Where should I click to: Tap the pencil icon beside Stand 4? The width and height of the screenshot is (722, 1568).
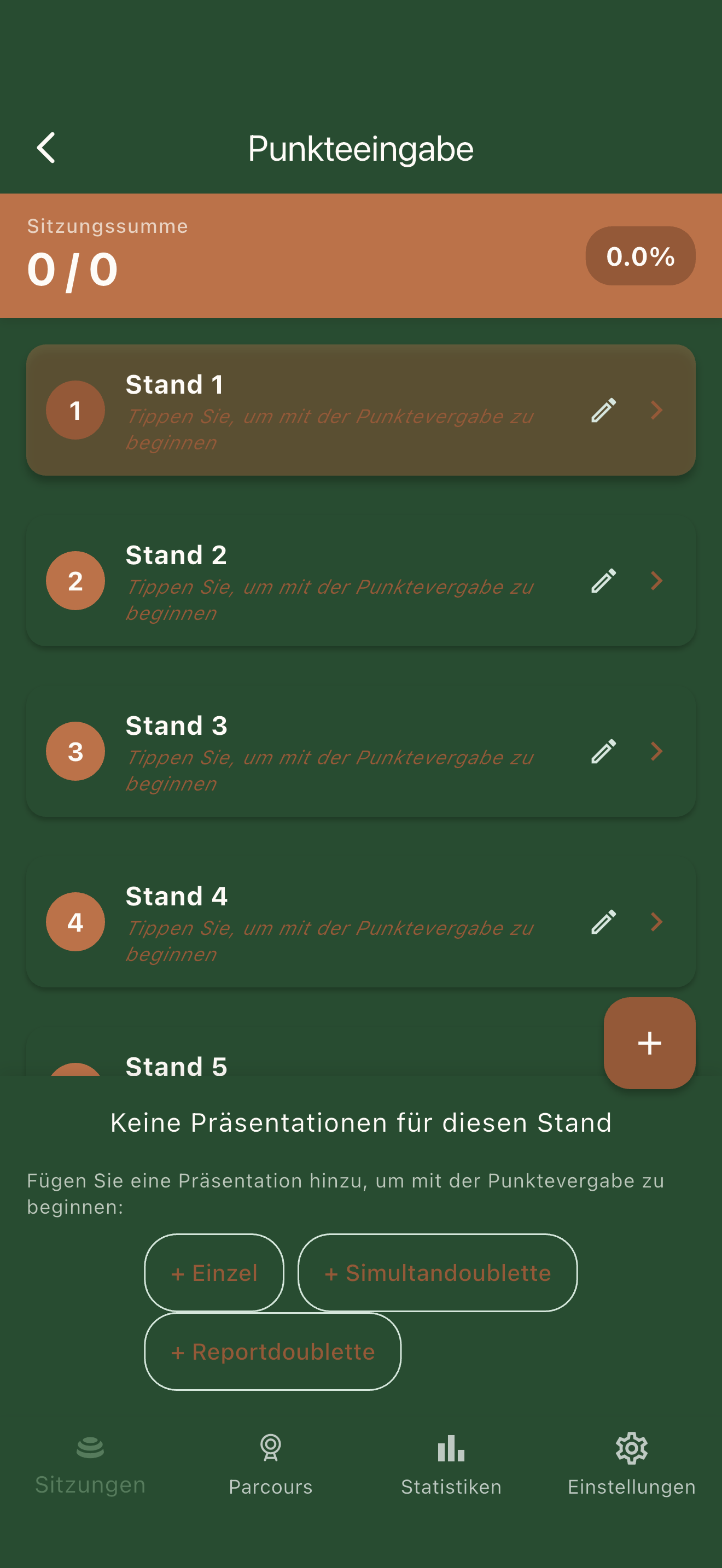[x=603, y=922]
